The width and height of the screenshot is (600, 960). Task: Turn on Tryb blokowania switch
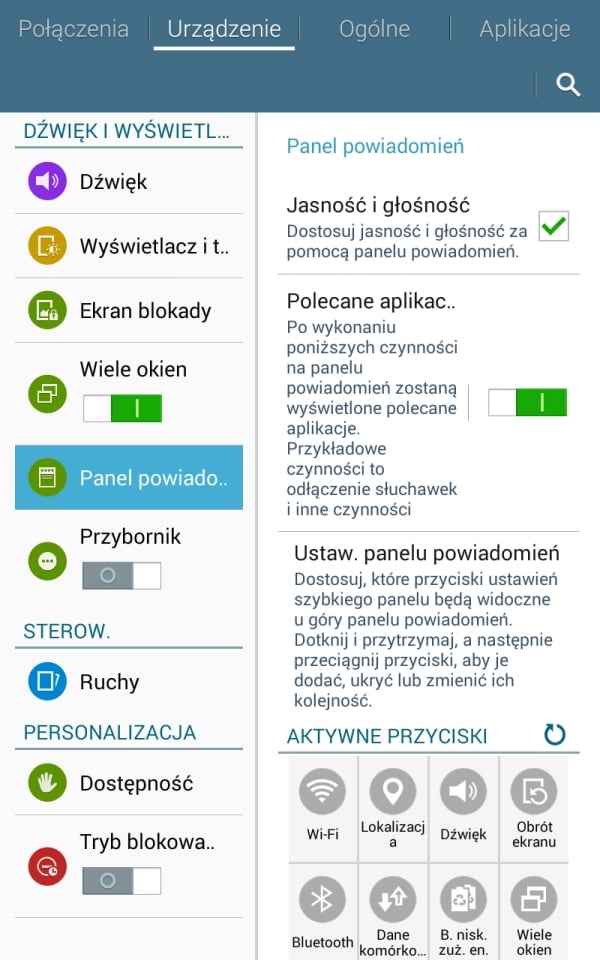(122, 880)
